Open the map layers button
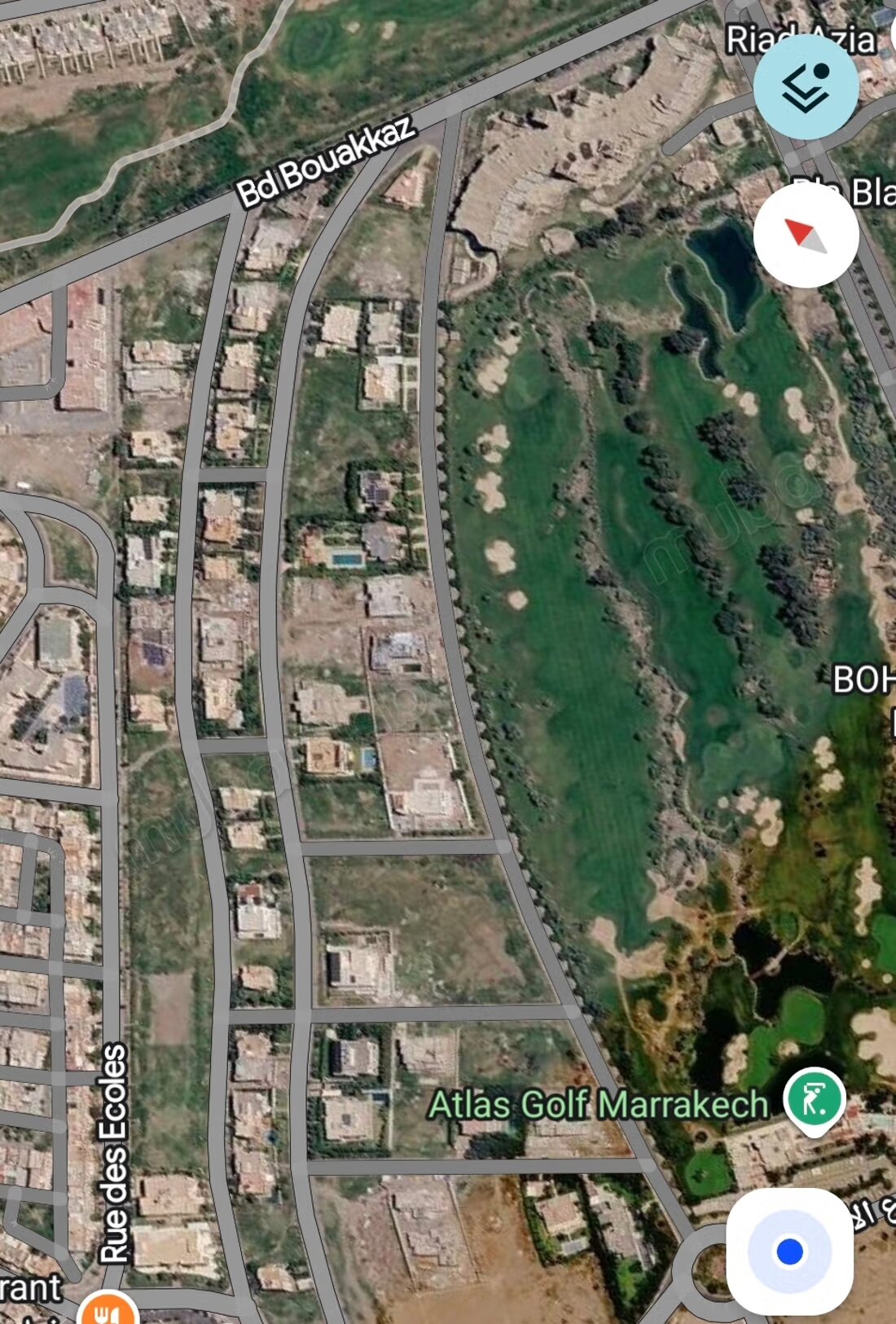This screenshot has height=1324, width=896. 806,86
